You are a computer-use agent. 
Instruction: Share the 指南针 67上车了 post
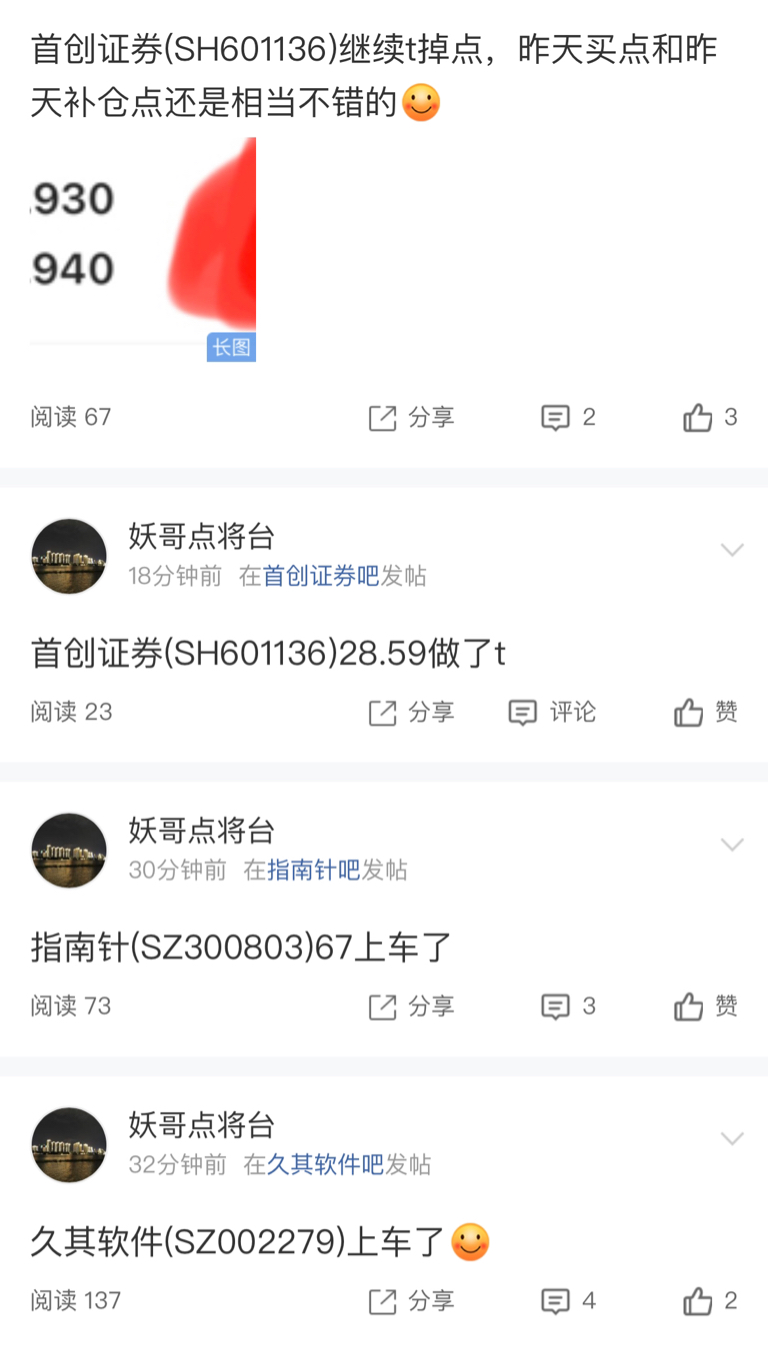pos(412,1006)
